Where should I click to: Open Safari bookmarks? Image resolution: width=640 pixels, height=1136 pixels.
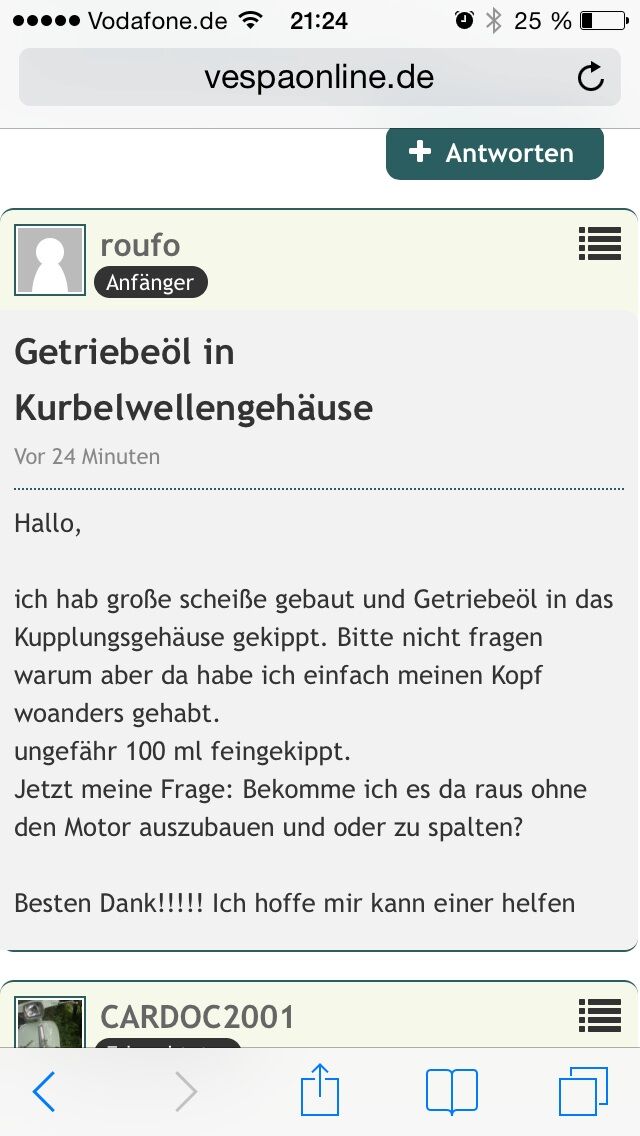pos(451,1091)
